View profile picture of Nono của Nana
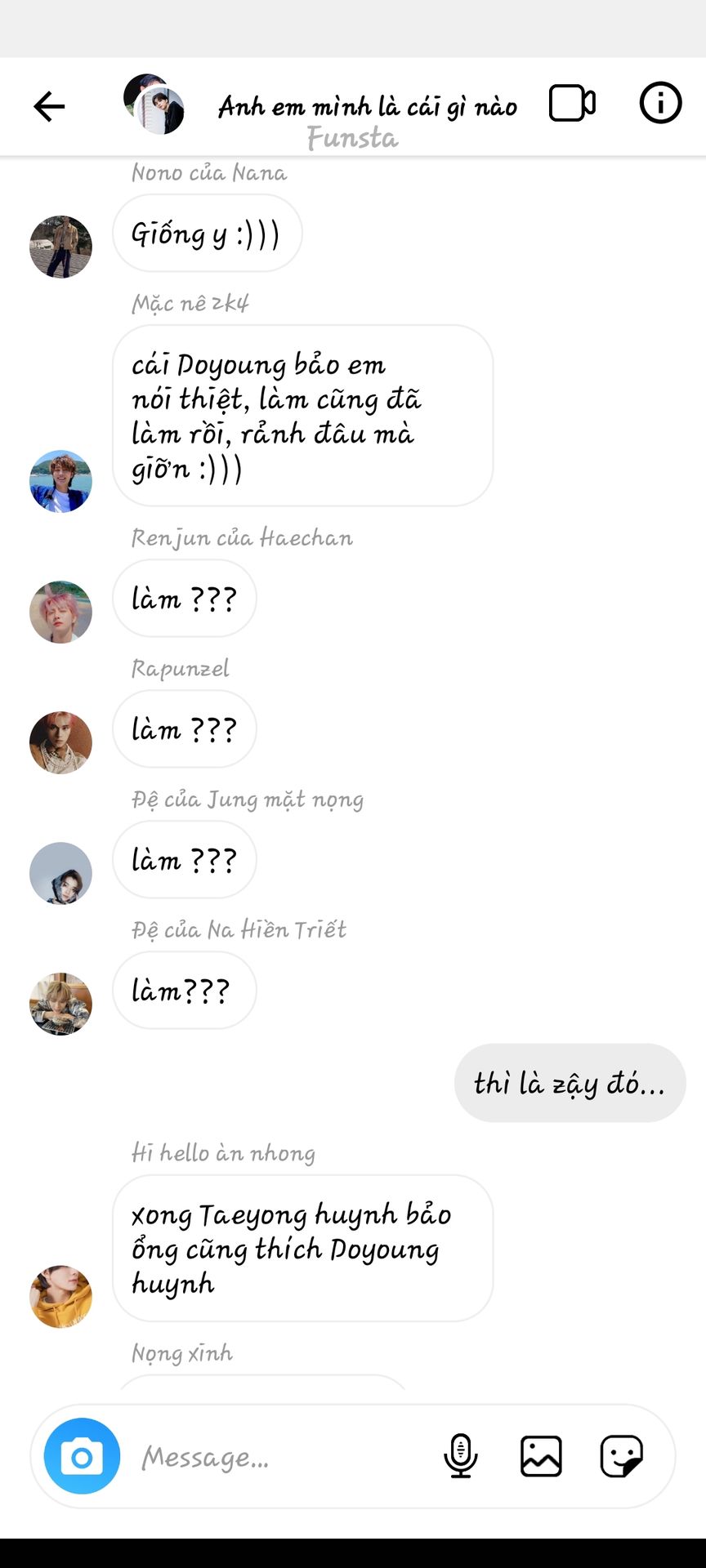This screenshot has height=1568, width=706. 60,247
